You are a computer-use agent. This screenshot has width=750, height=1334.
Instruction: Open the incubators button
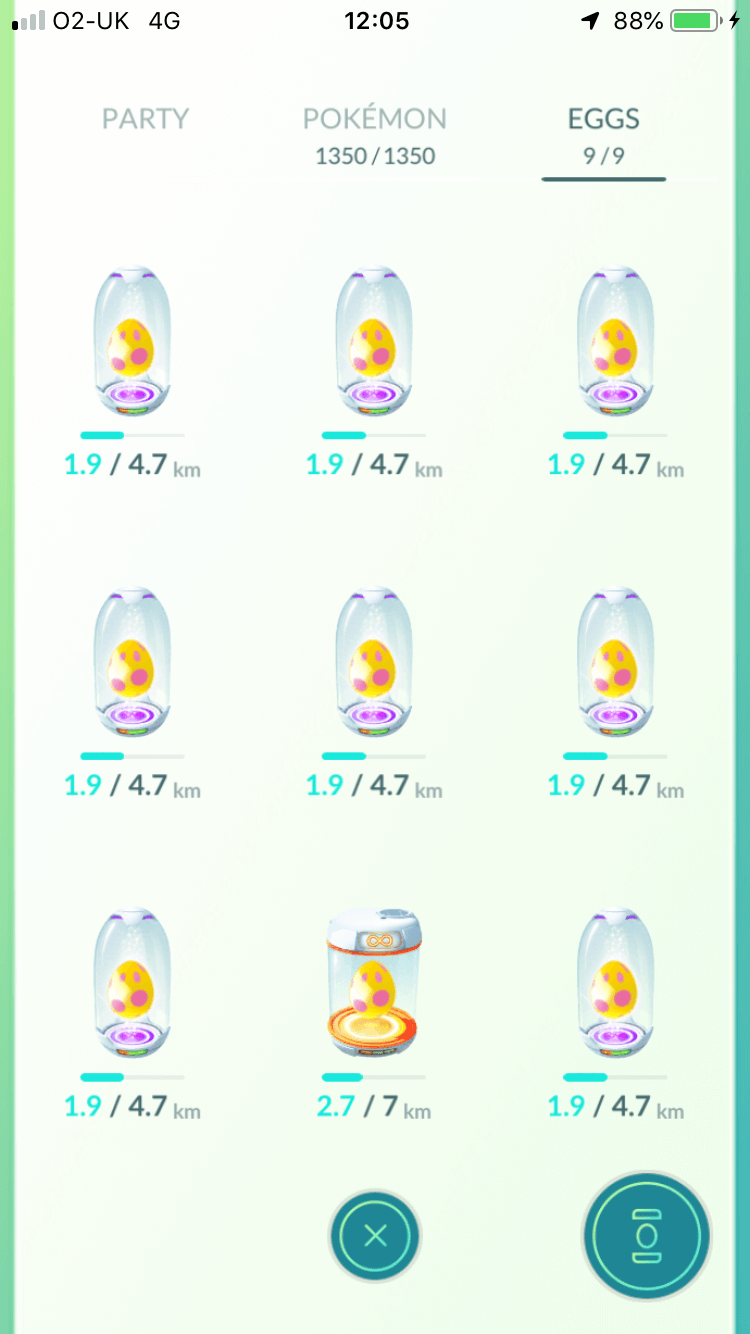647,1237
